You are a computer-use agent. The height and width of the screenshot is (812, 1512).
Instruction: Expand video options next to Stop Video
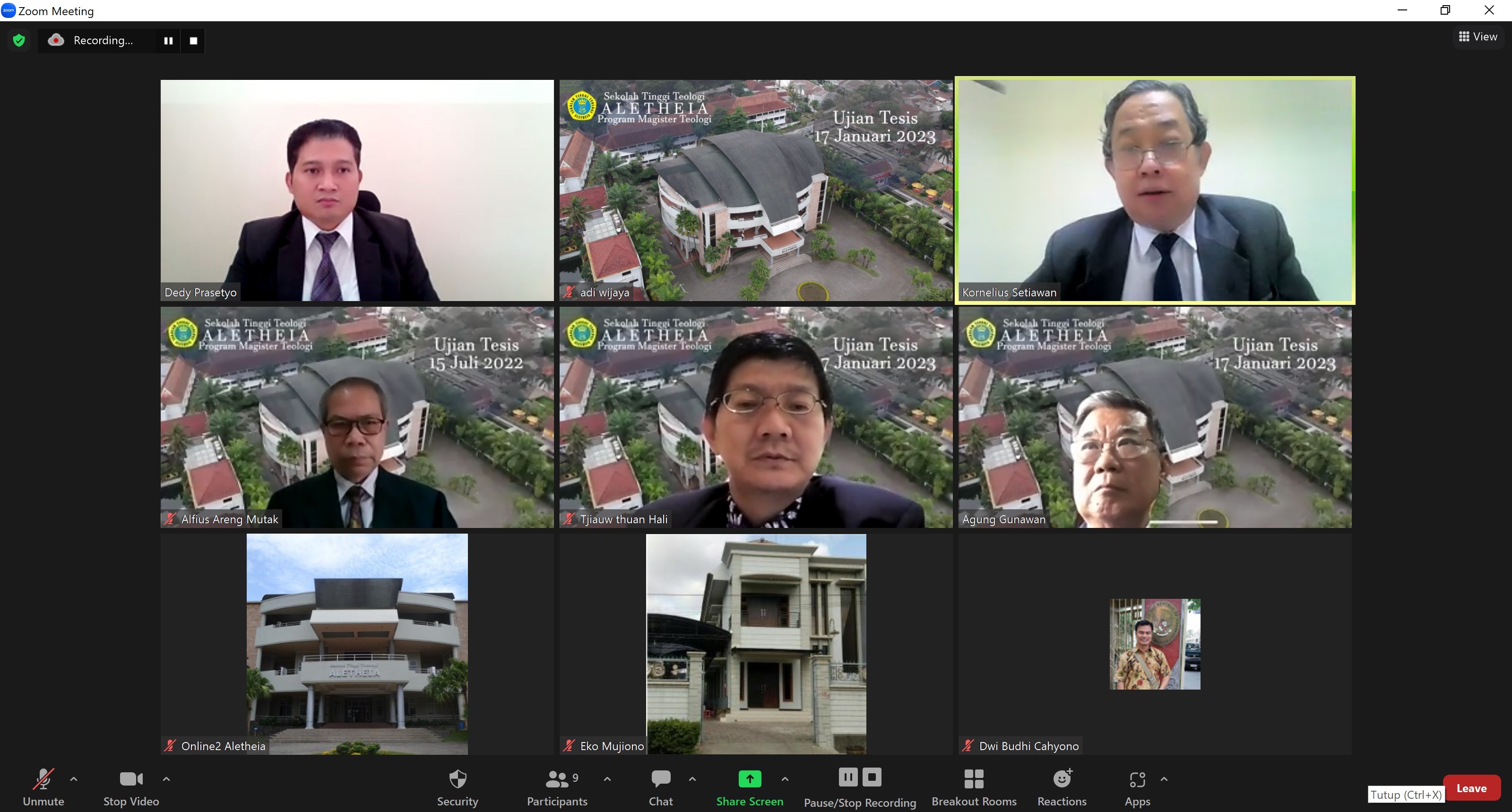click(x=166, y=779)
